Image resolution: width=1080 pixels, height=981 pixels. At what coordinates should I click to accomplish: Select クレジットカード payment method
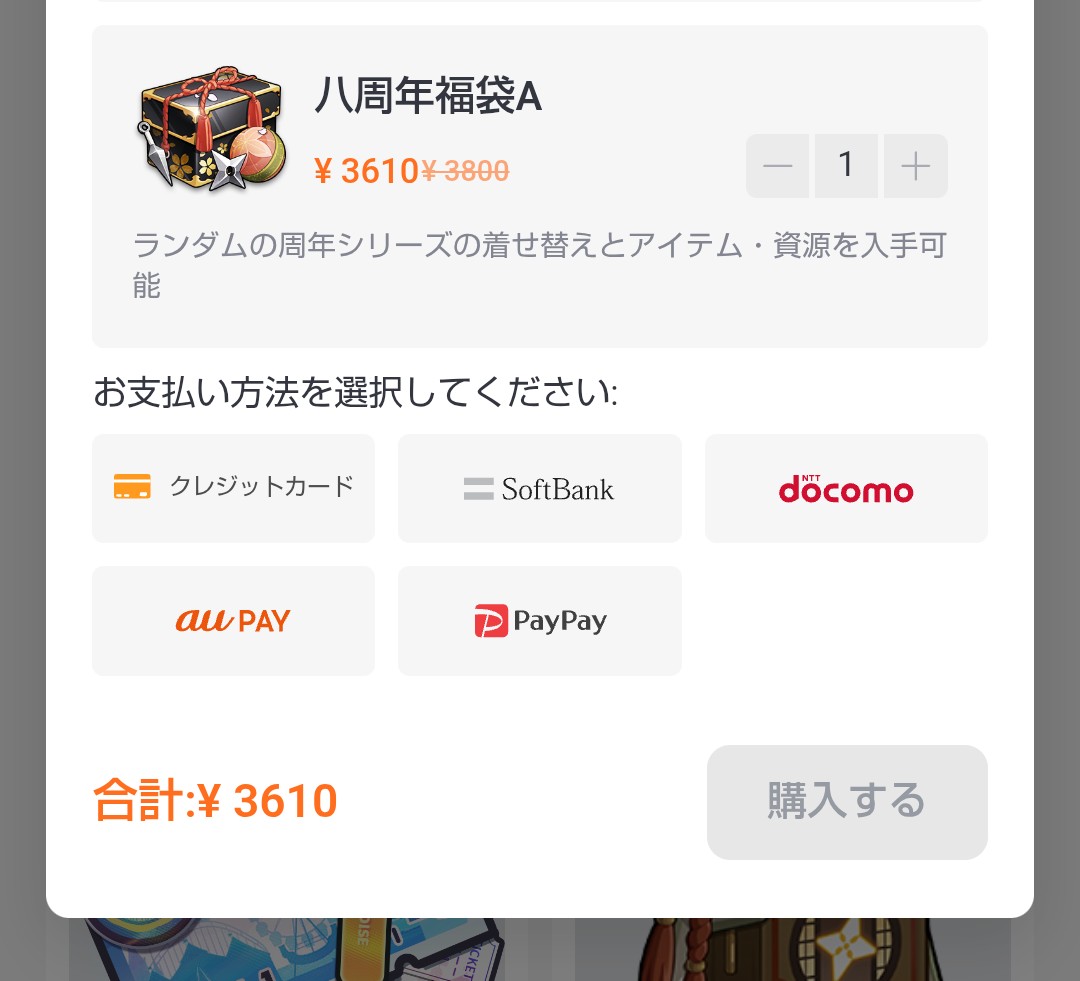tap(233, 488)
